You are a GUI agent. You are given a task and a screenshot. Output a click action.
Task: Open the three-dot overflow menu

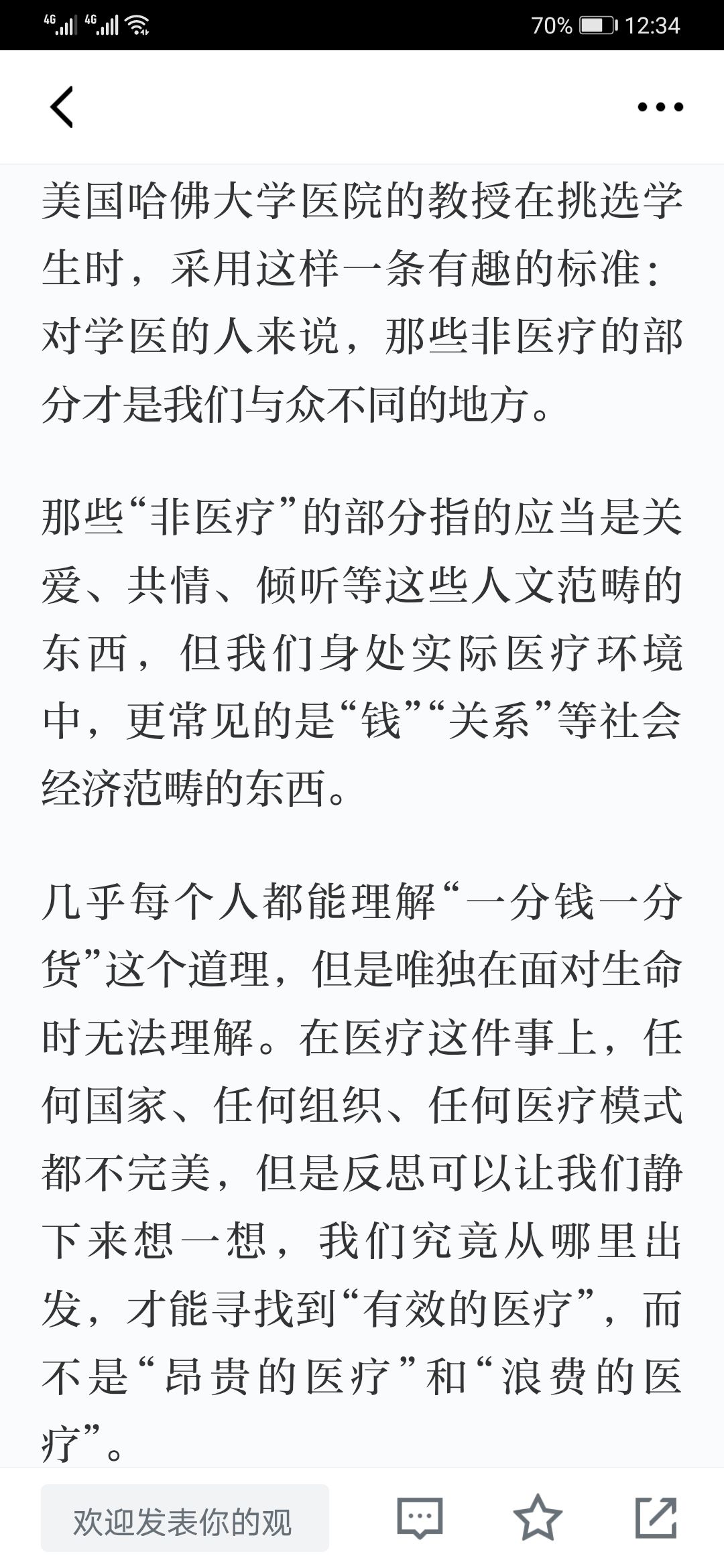(660, 107)
